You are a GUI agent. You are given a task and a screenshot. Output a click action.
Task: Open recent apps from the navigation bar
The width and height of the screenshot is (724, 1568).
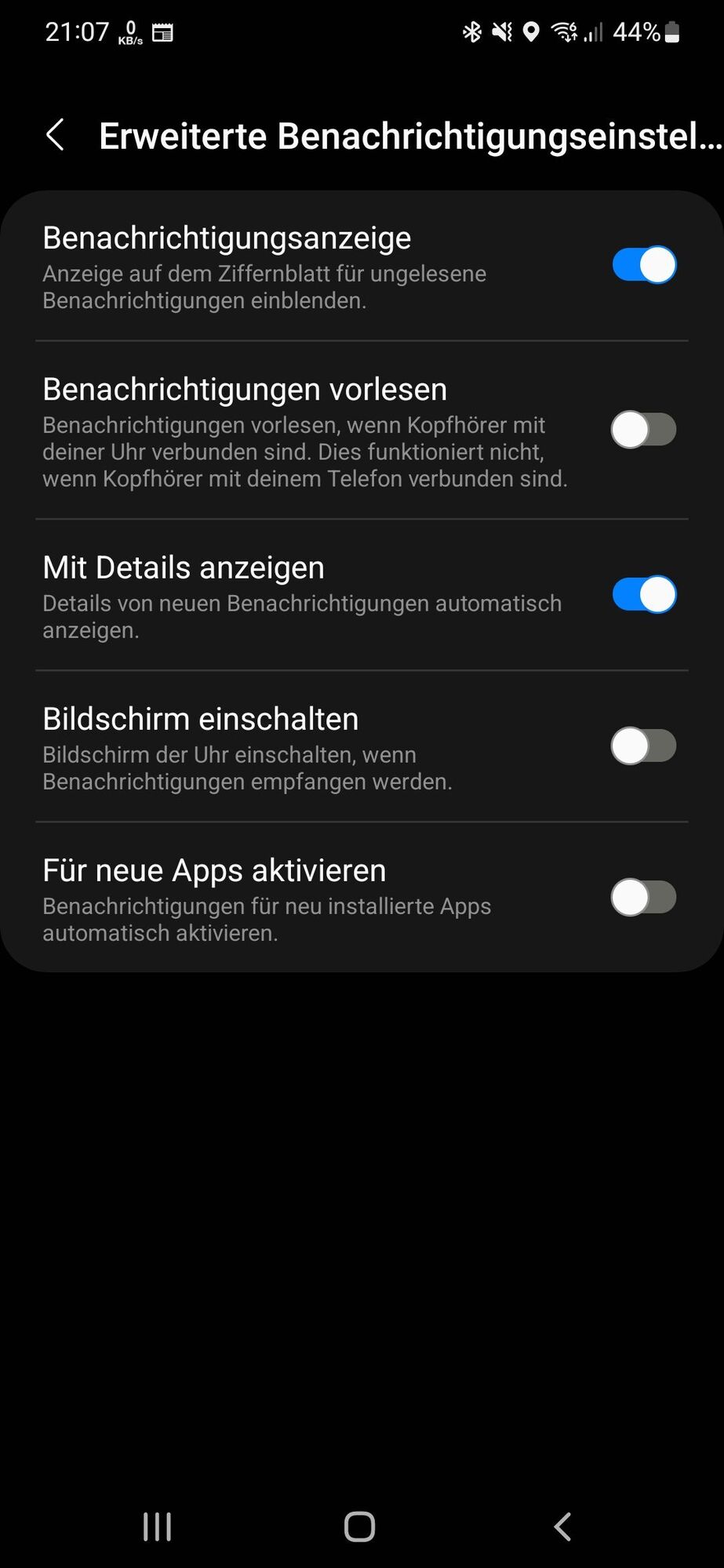tap(157, 1526)
